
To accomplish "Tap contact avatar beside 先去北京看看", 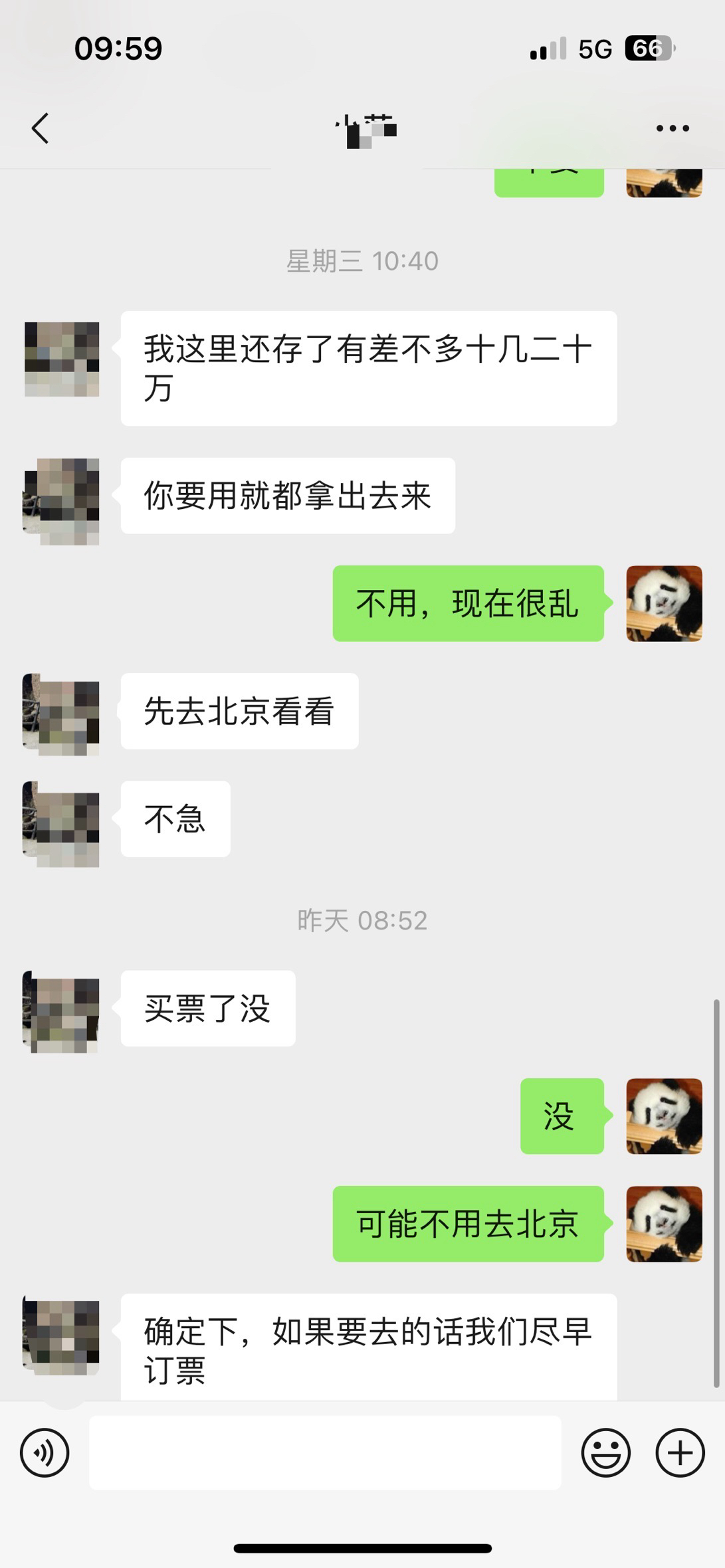I will coord(62,714).
